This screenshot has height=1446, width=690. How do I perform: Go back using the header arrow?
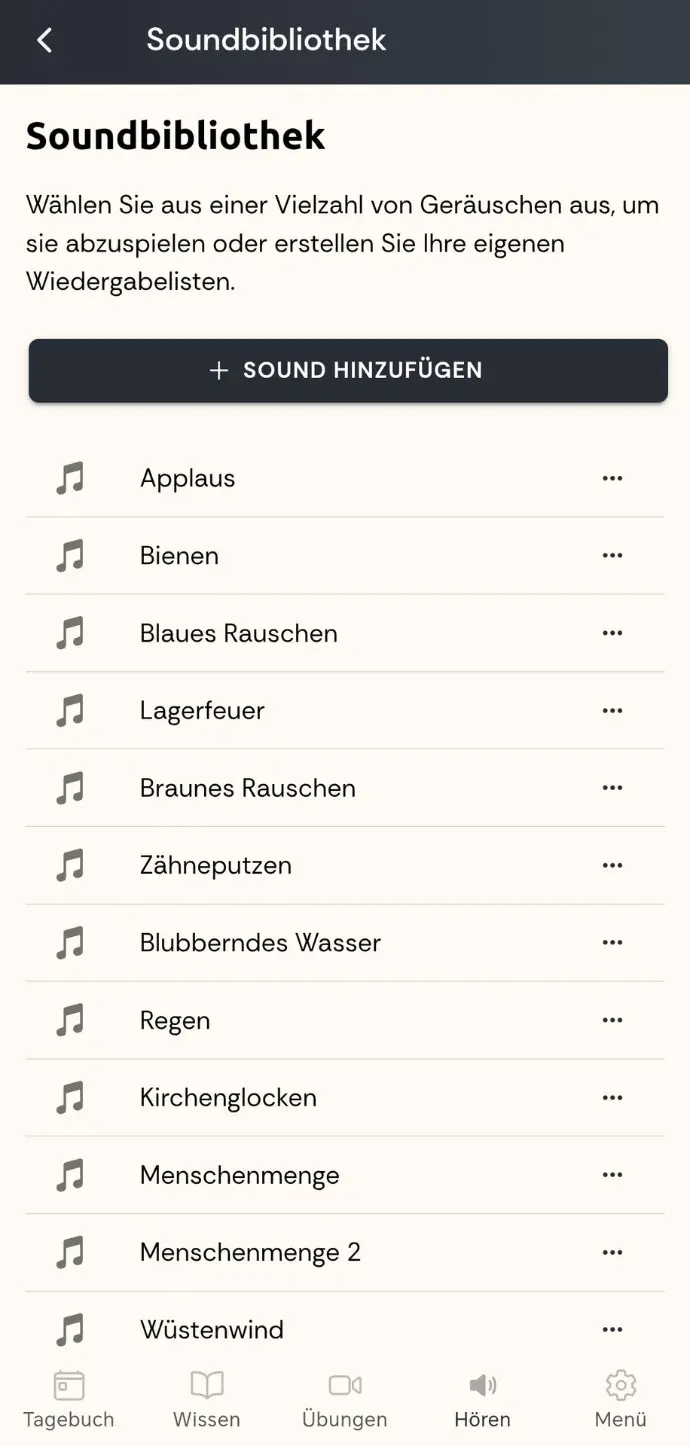(44, 40)
